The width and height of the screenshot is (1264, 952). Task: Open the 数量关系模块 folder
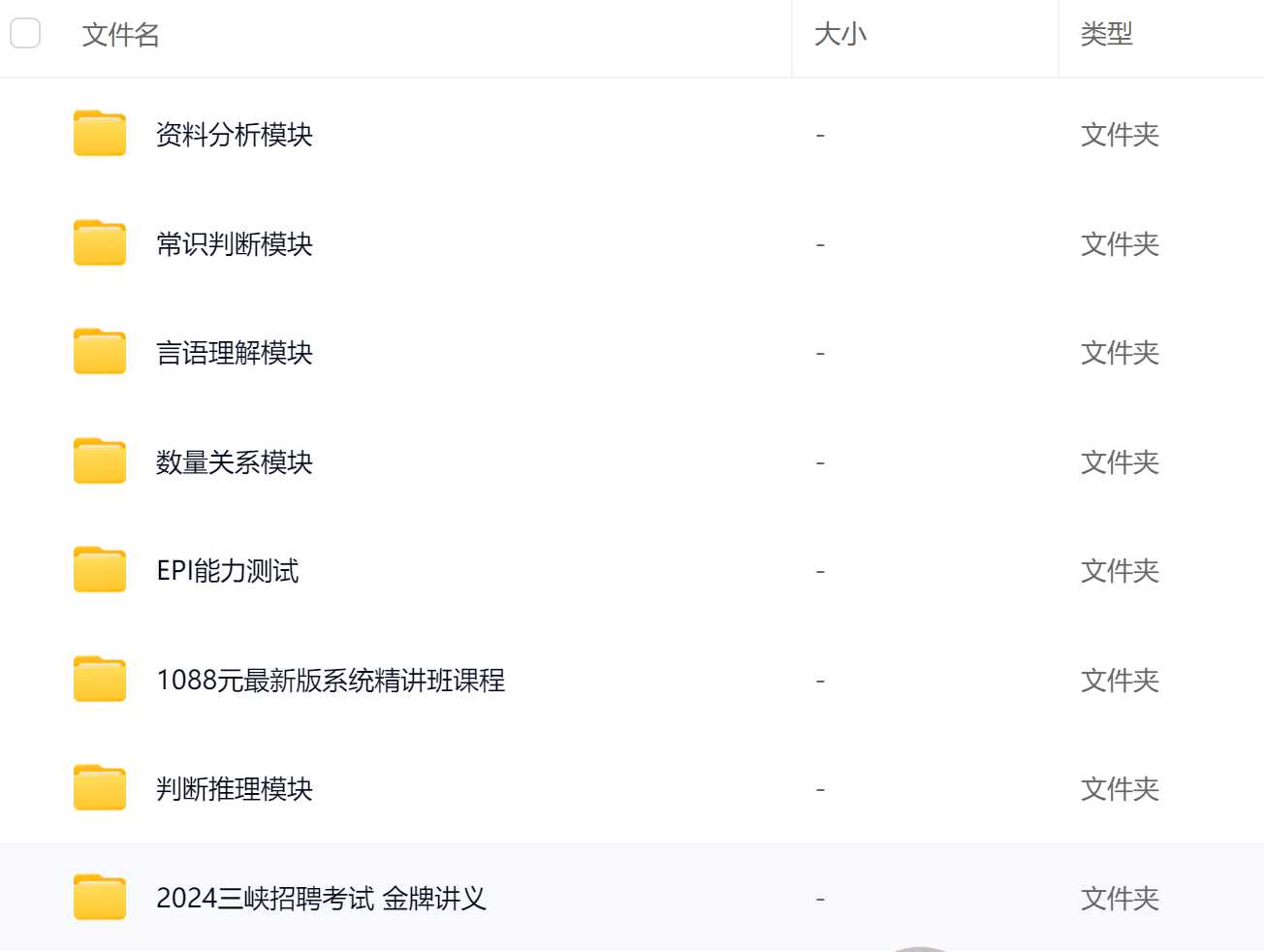coord(234,462)
